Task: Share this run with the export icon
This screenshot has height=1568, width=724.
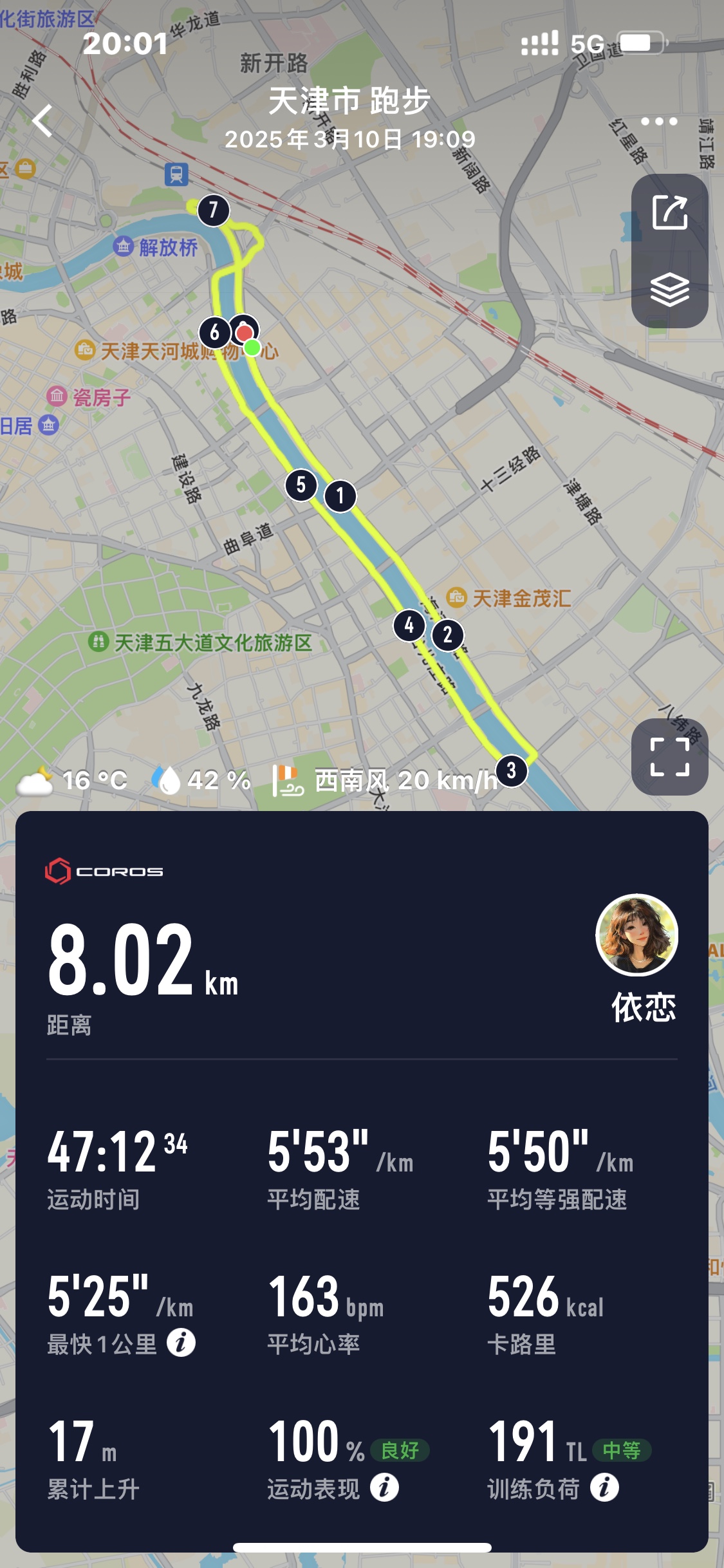Action: 669,212
